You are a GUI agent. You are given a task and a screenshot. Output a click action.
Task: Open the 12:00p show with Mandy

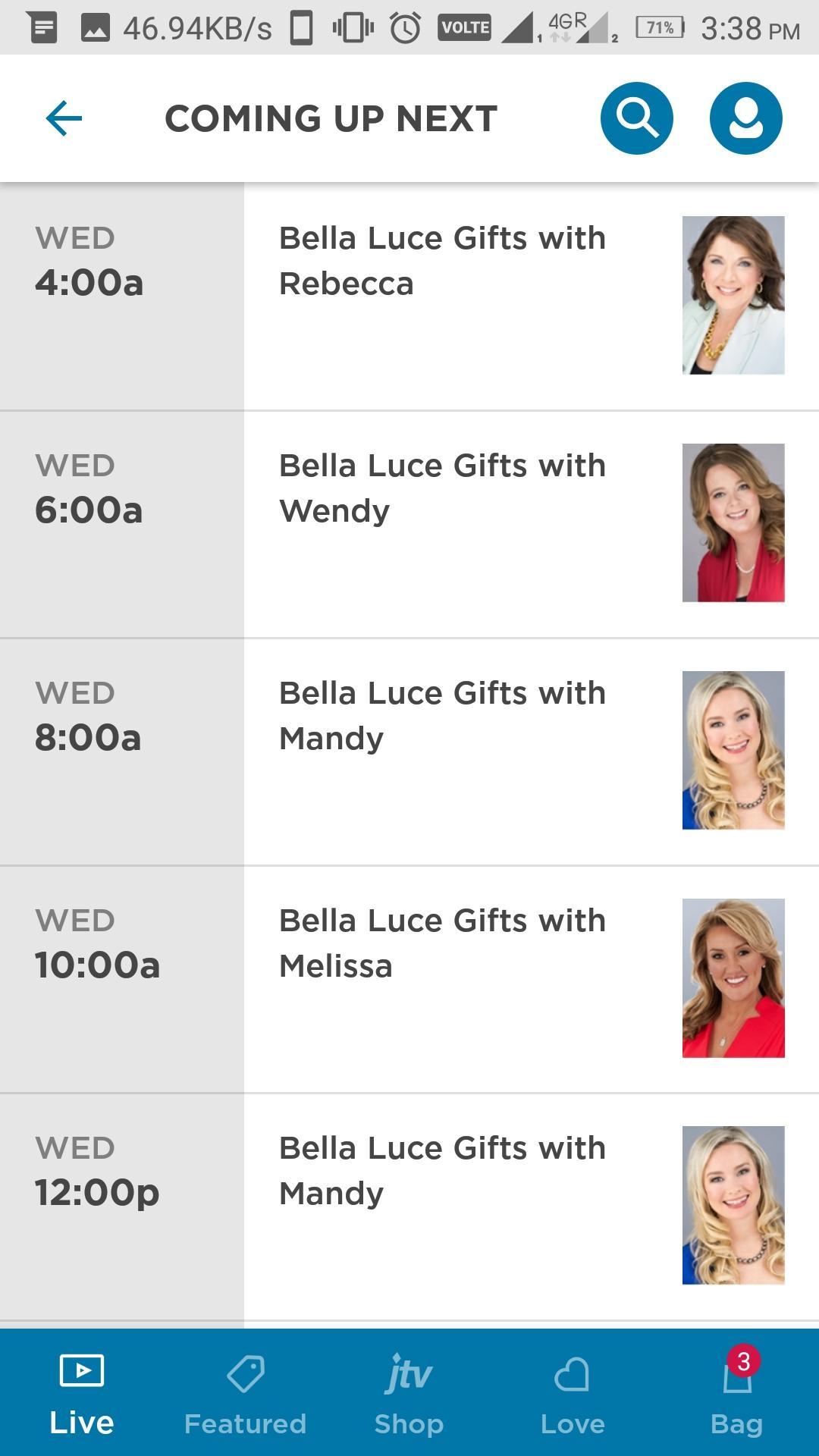click(442, 1171)
